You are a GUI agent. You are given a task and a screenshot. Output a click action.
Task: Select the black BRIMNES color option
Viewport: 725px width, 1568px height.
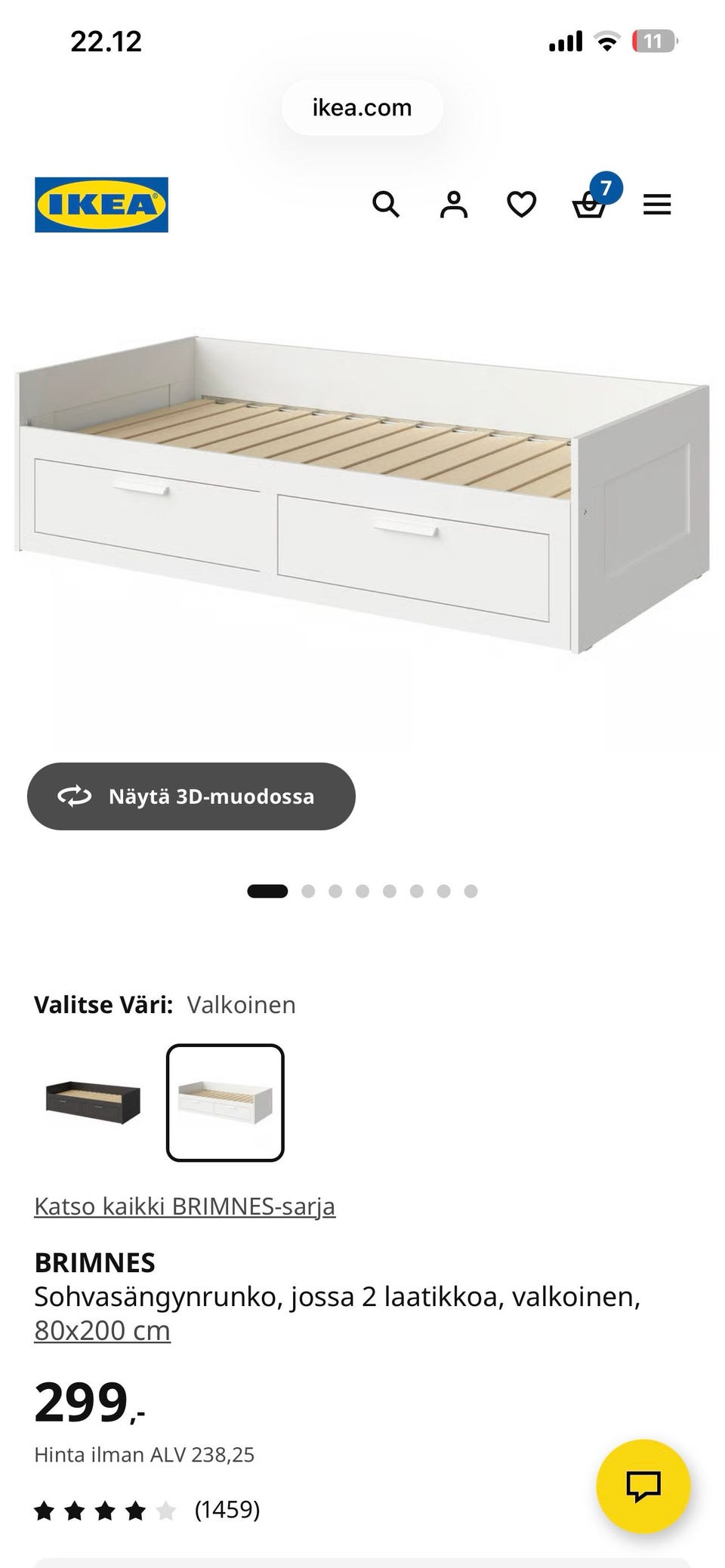[94, 1103]
